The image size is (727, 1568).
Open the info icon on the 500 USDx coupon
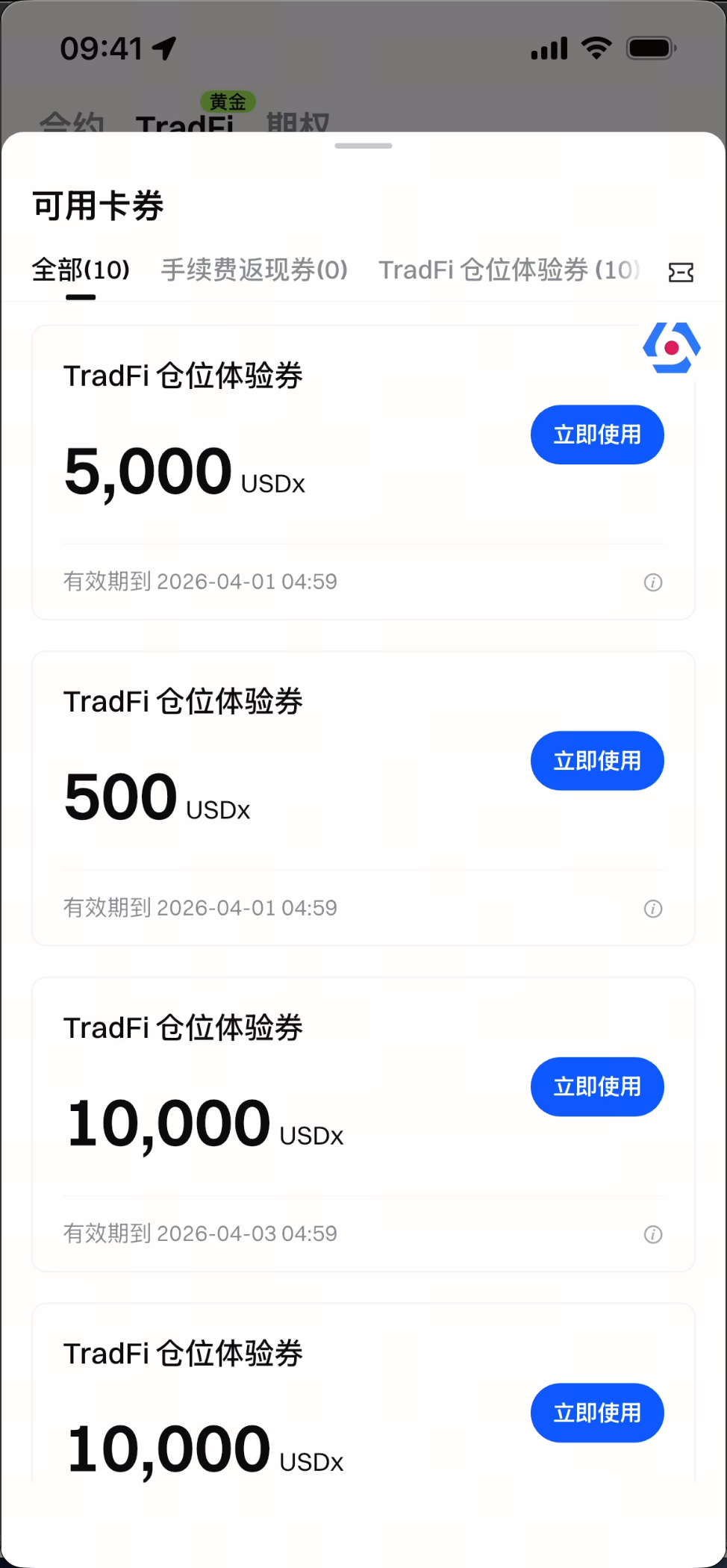(x=653, y=909)
